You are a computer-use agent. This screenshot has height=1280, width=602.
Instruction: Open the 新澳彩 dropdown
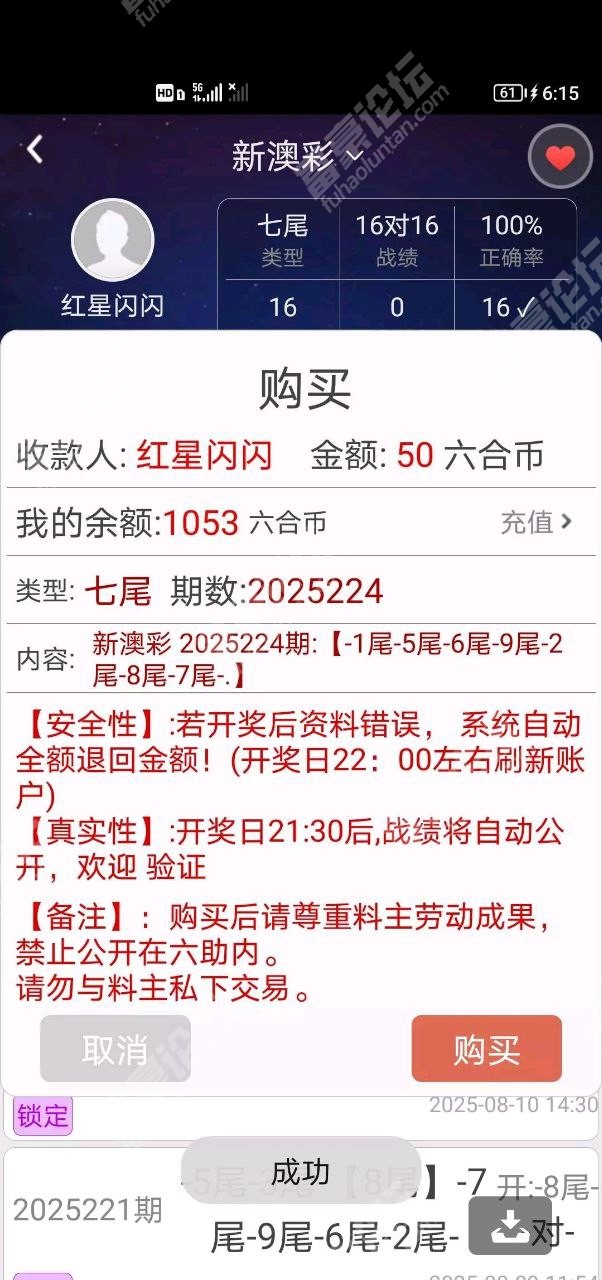[297, 156]
